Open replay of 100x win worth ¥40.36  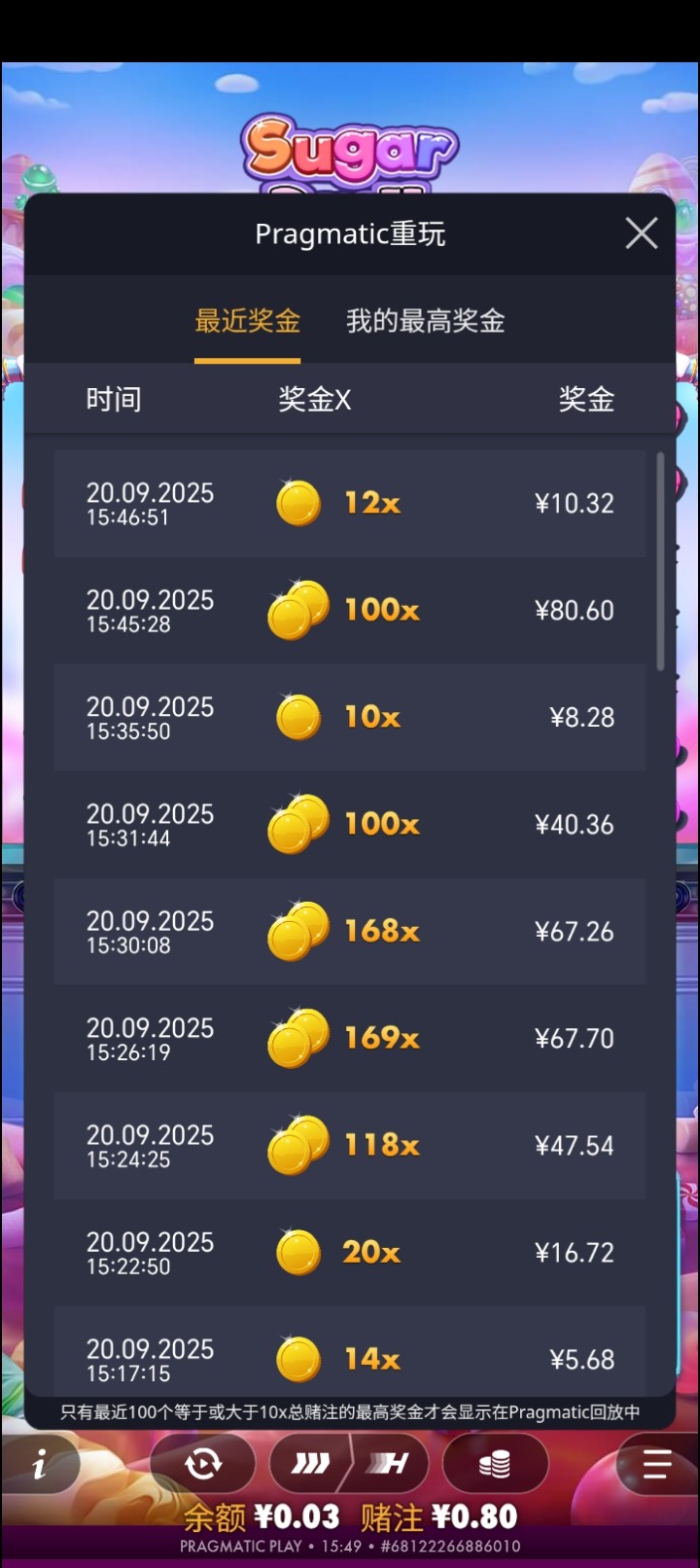pos(350,824)
